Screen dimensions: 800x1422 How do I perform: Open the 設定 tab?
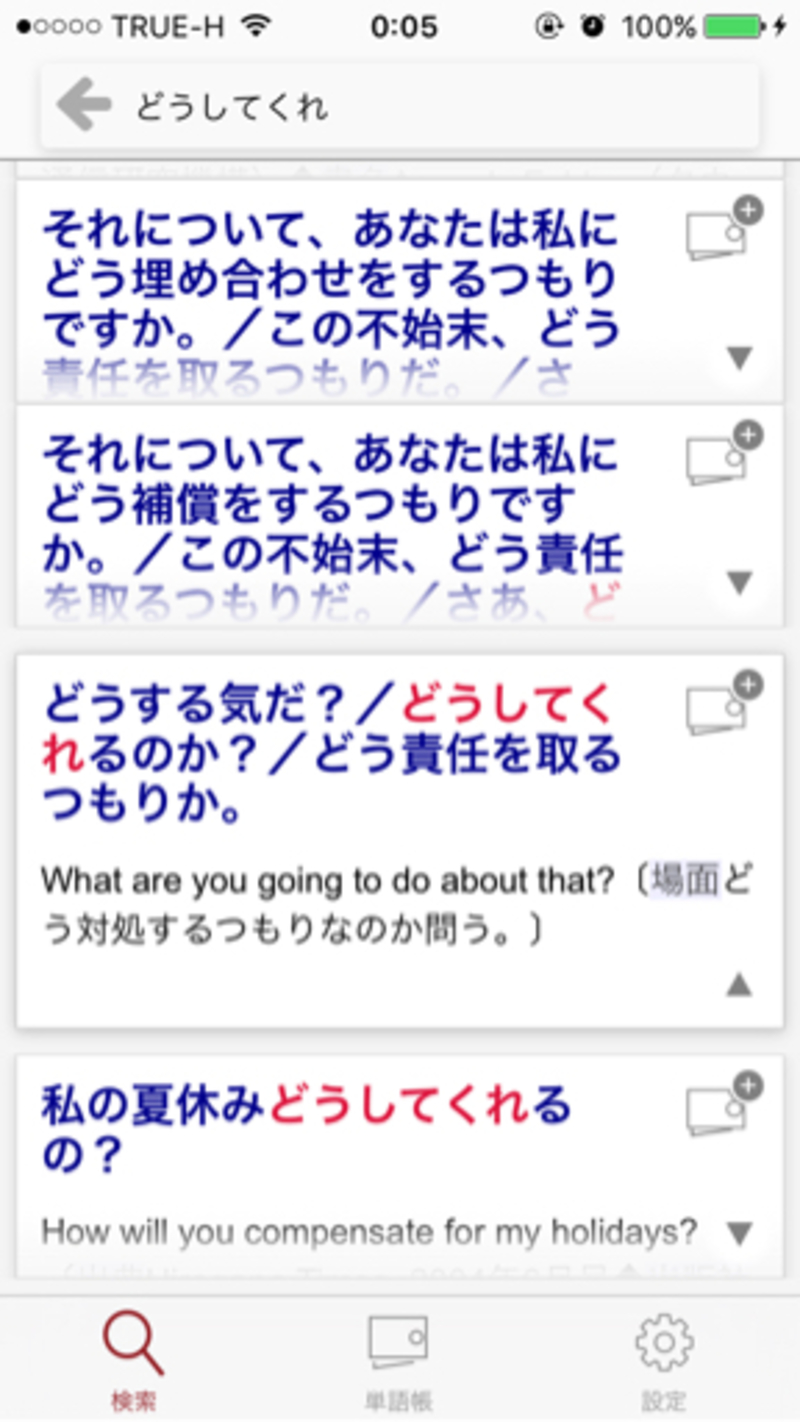click(x=664, y=1360)
